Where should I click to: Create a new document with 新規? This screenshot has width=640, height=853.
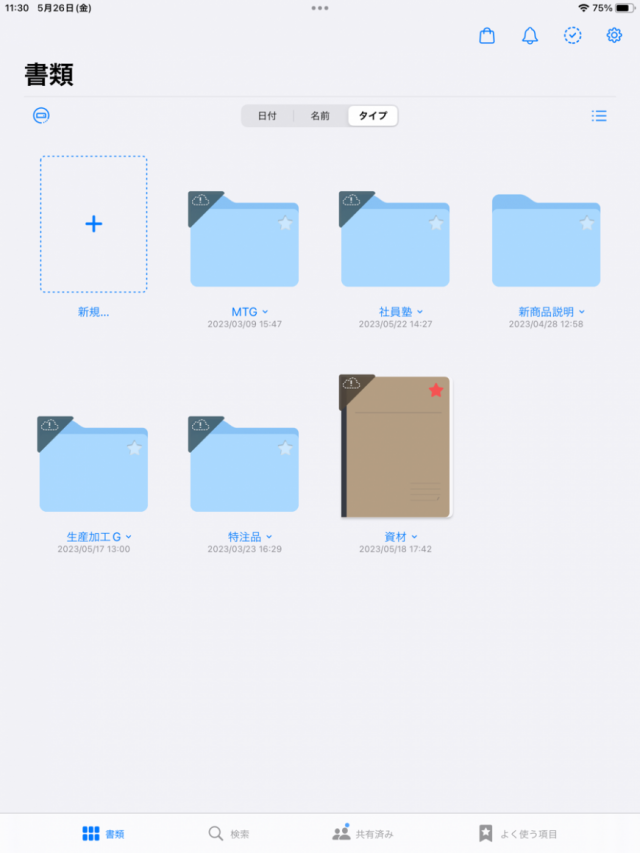[x=93, y=224]
